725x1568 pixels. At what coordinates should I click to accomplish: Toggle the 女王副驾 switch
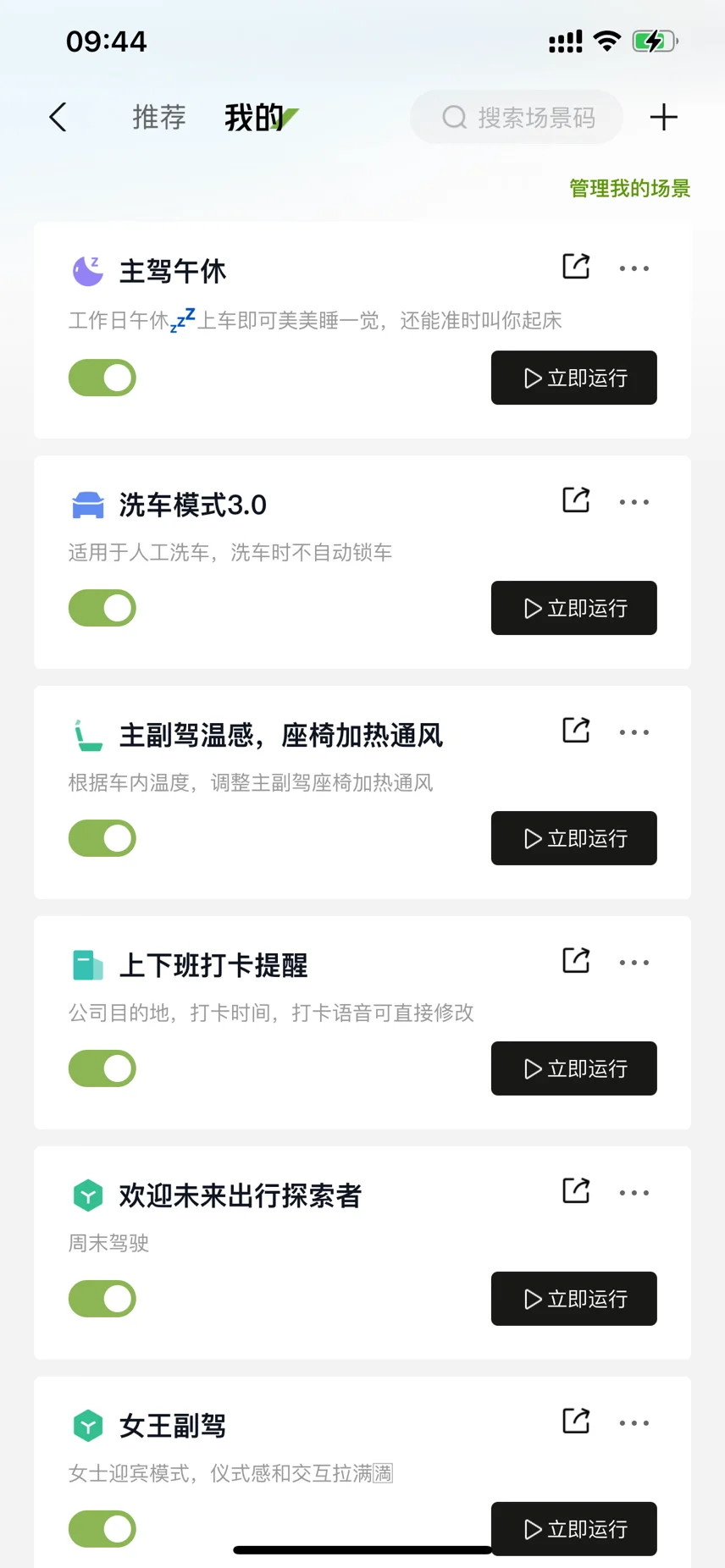coord(102,1529)
